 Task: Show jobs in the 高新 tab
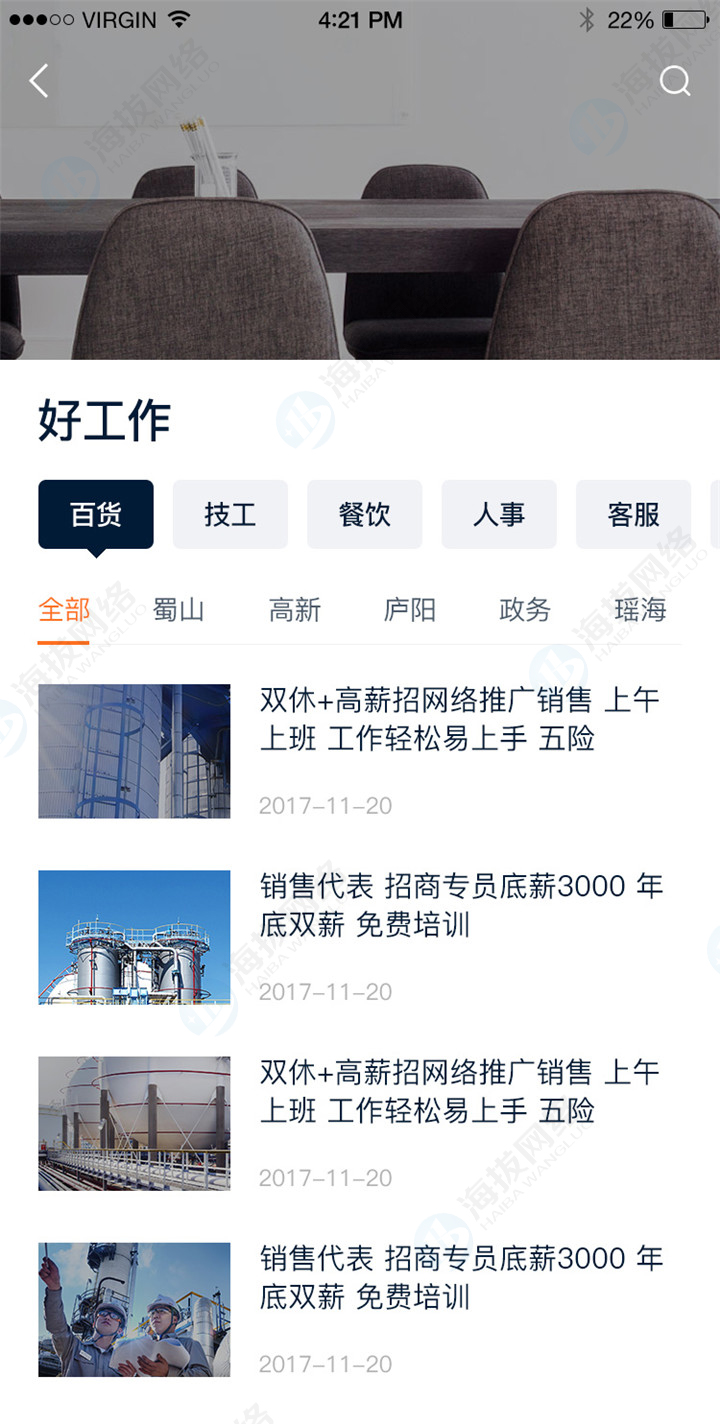(295, 609)
